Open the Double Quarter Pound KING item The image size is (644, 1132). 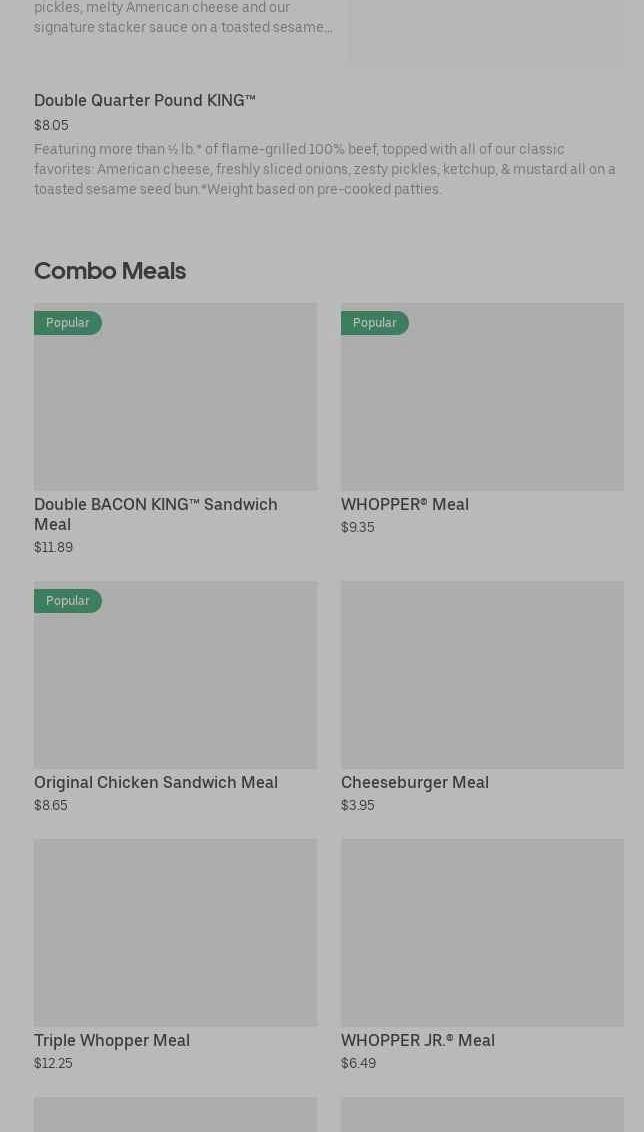click(145, 101)
